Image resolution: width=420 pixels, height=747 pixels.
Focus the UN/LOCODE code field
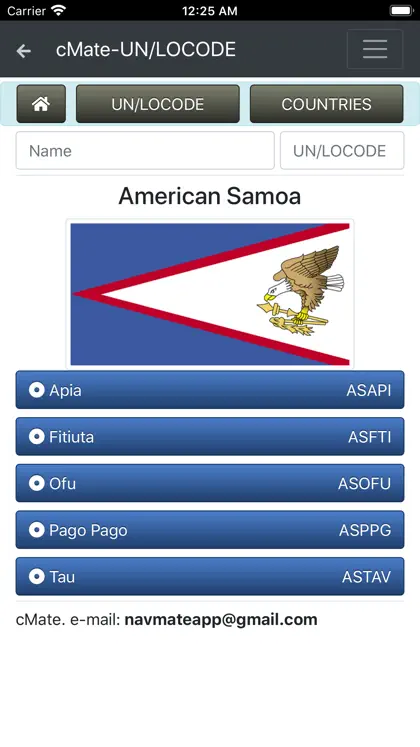click(342, 151)
